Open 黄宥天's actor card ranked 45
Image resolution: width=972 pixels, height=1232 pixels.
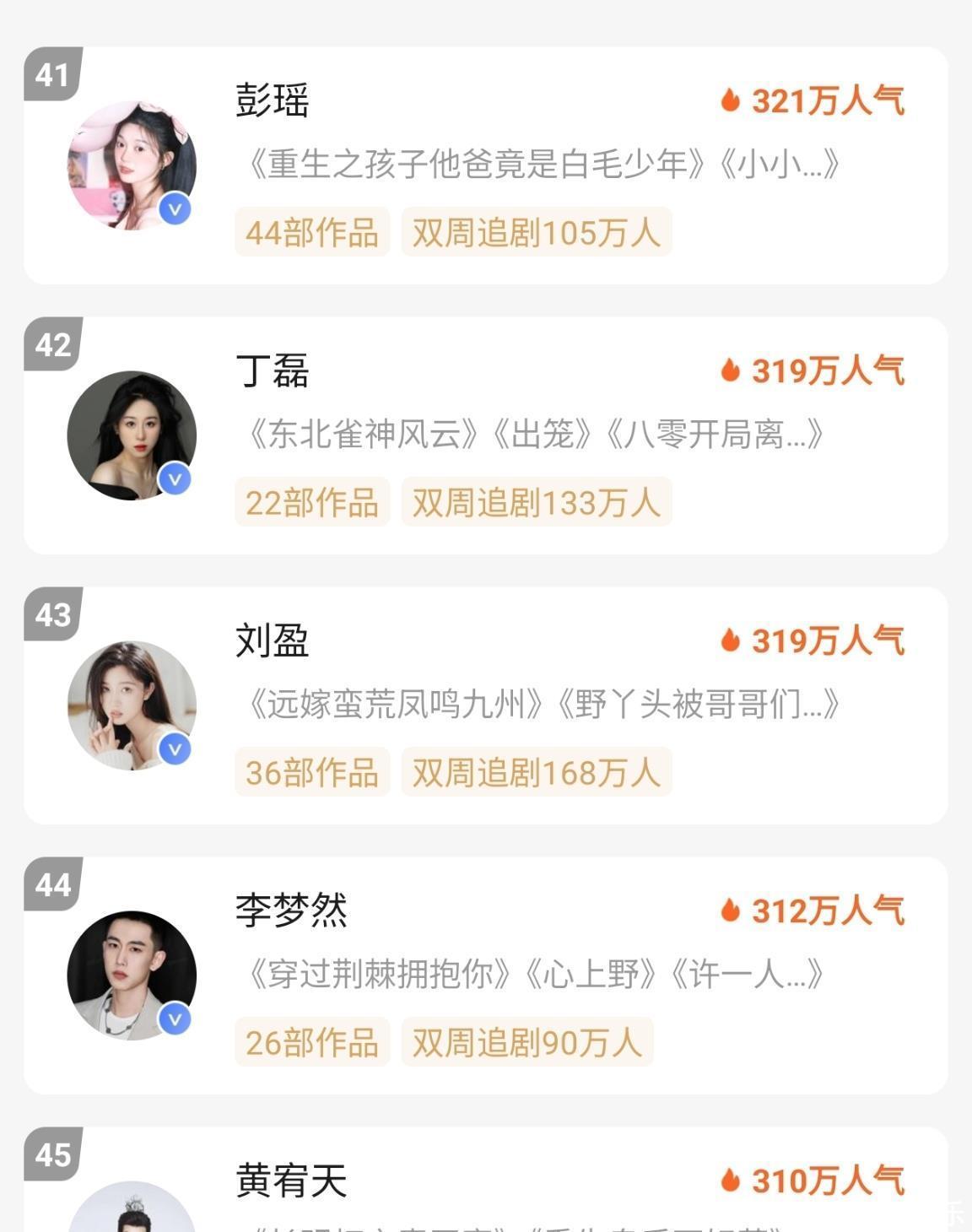(x=485, y=1181)
